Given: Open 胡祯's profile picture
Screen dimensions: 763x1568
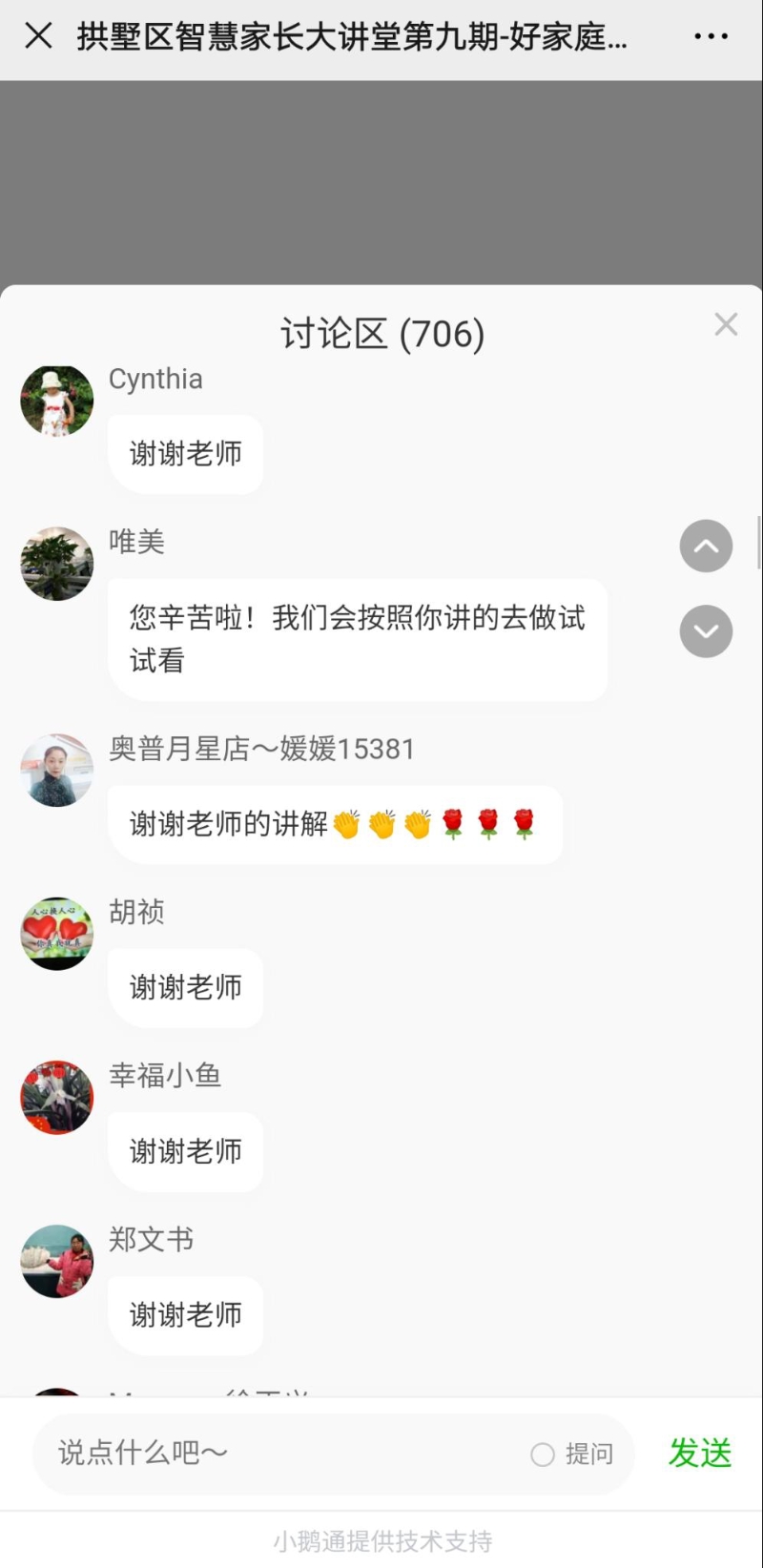Looking at the screenshot, I should tap(57, 934).
